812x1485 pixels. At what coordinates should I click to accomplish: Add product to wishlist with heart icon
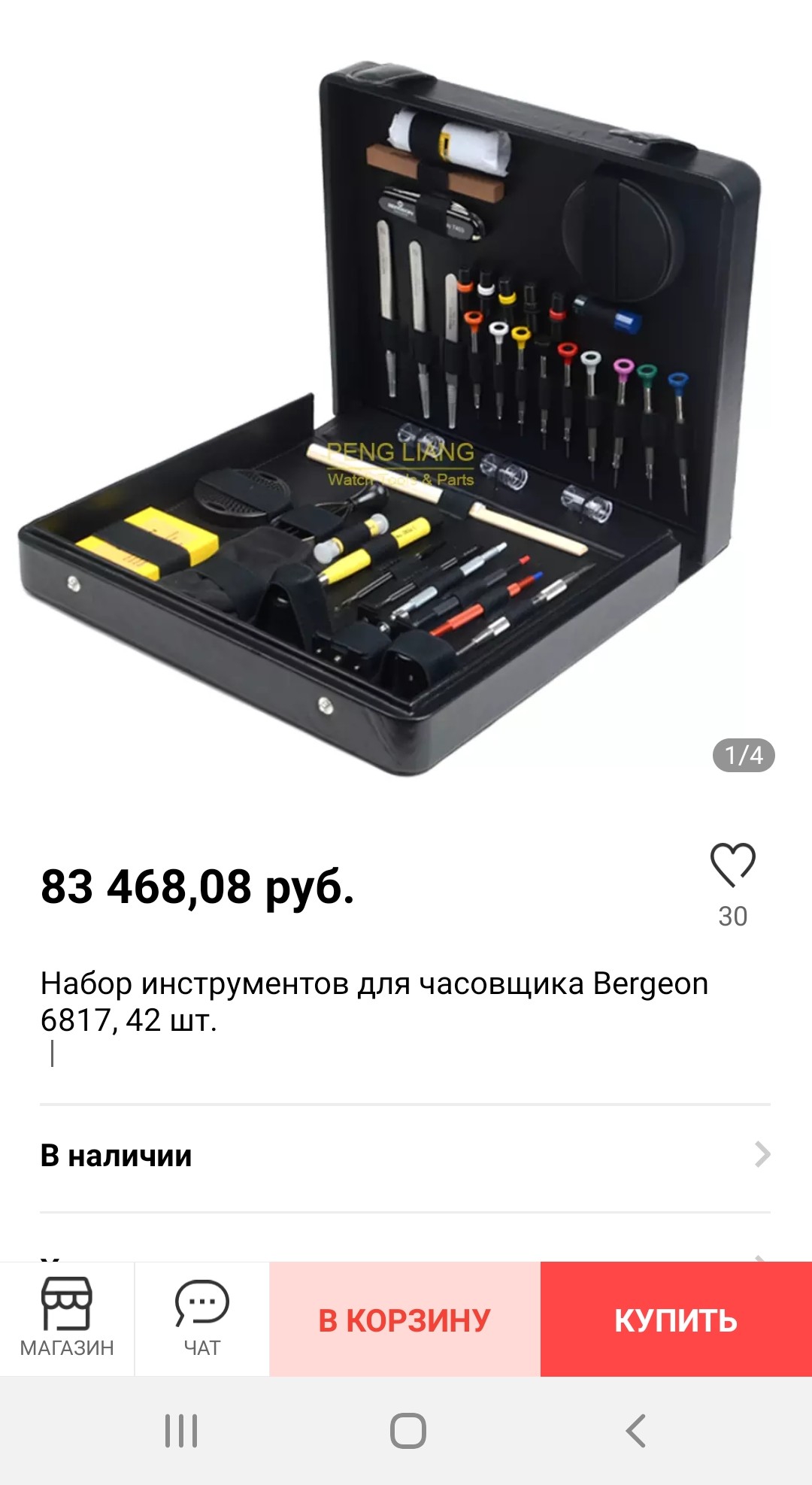(x=732, y=865)
